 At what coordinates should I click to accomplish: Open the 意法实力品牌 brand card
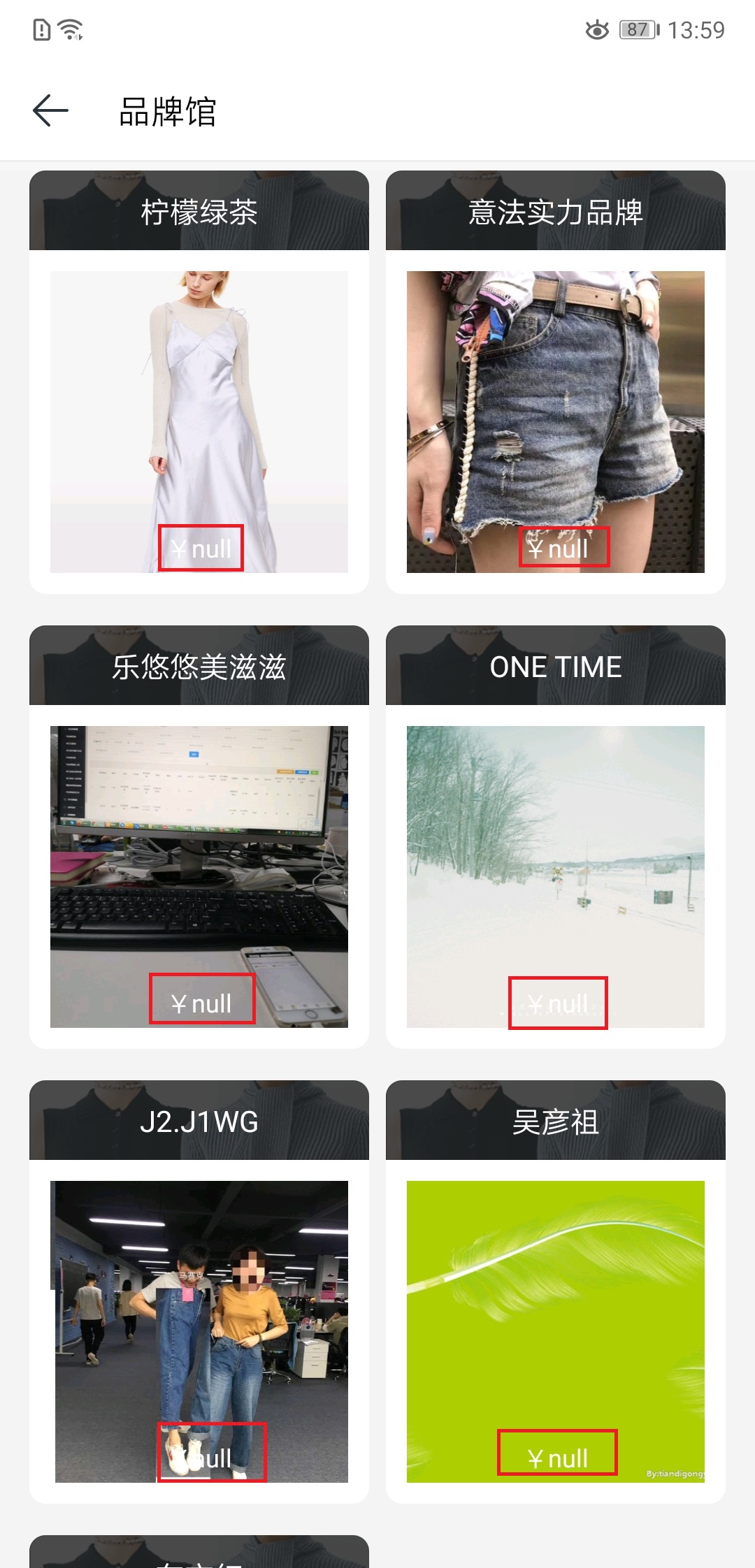coord(556,382)
